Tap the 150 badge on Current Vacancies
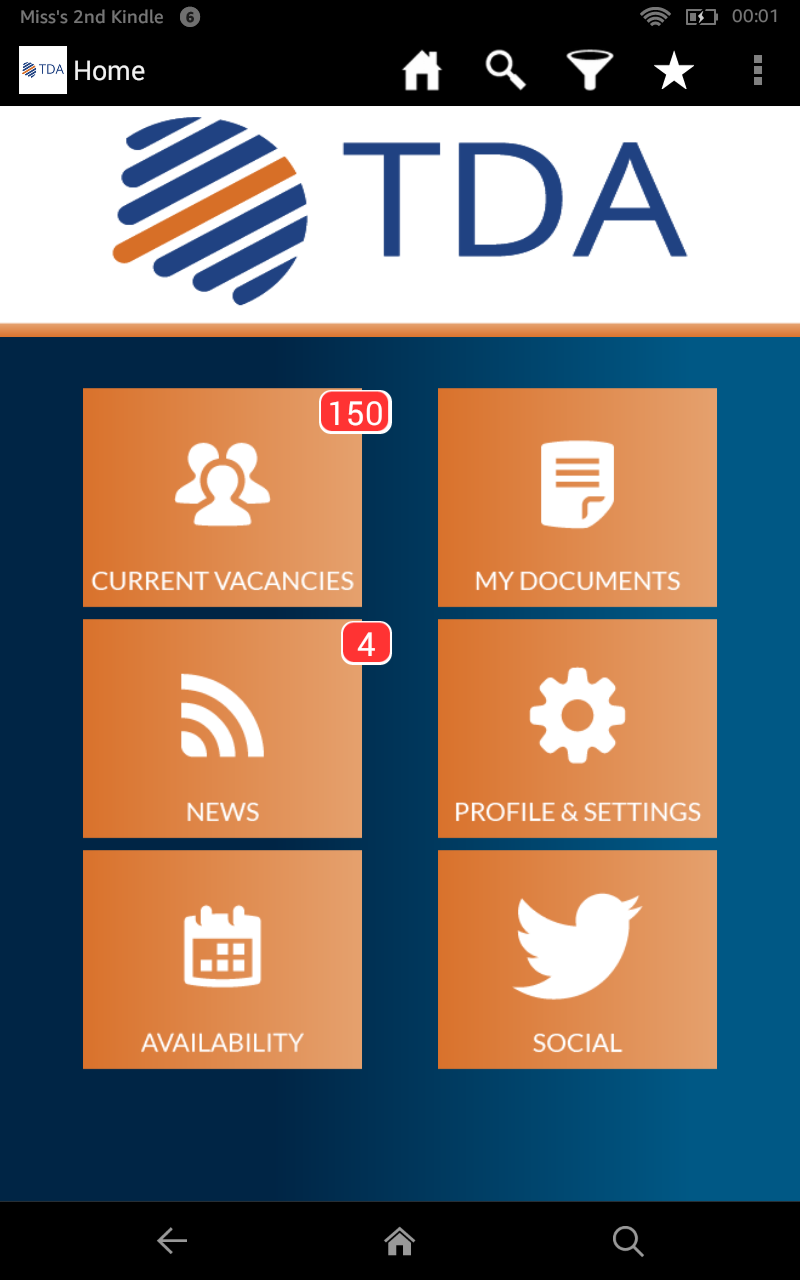This screenshot has height=1280, width=800. [x=355, y=412]
